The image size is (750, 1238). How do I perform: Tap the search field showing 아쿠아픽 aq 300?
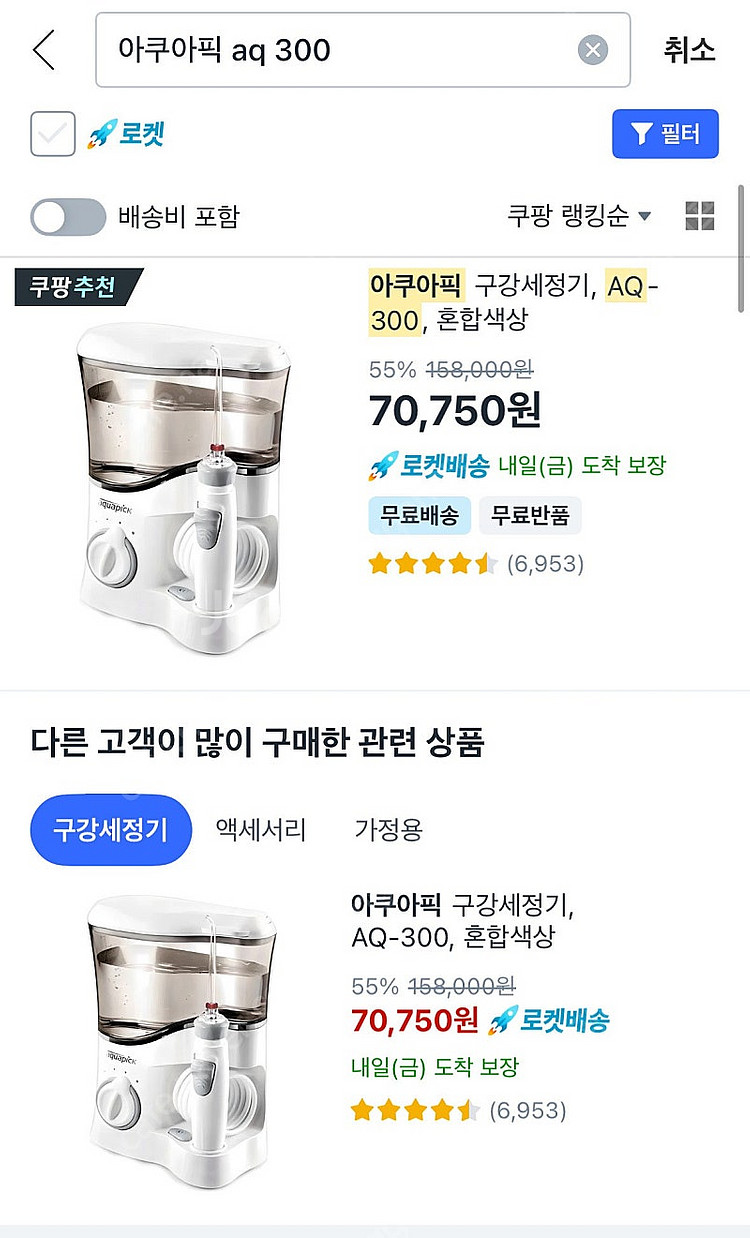point(363,49)
